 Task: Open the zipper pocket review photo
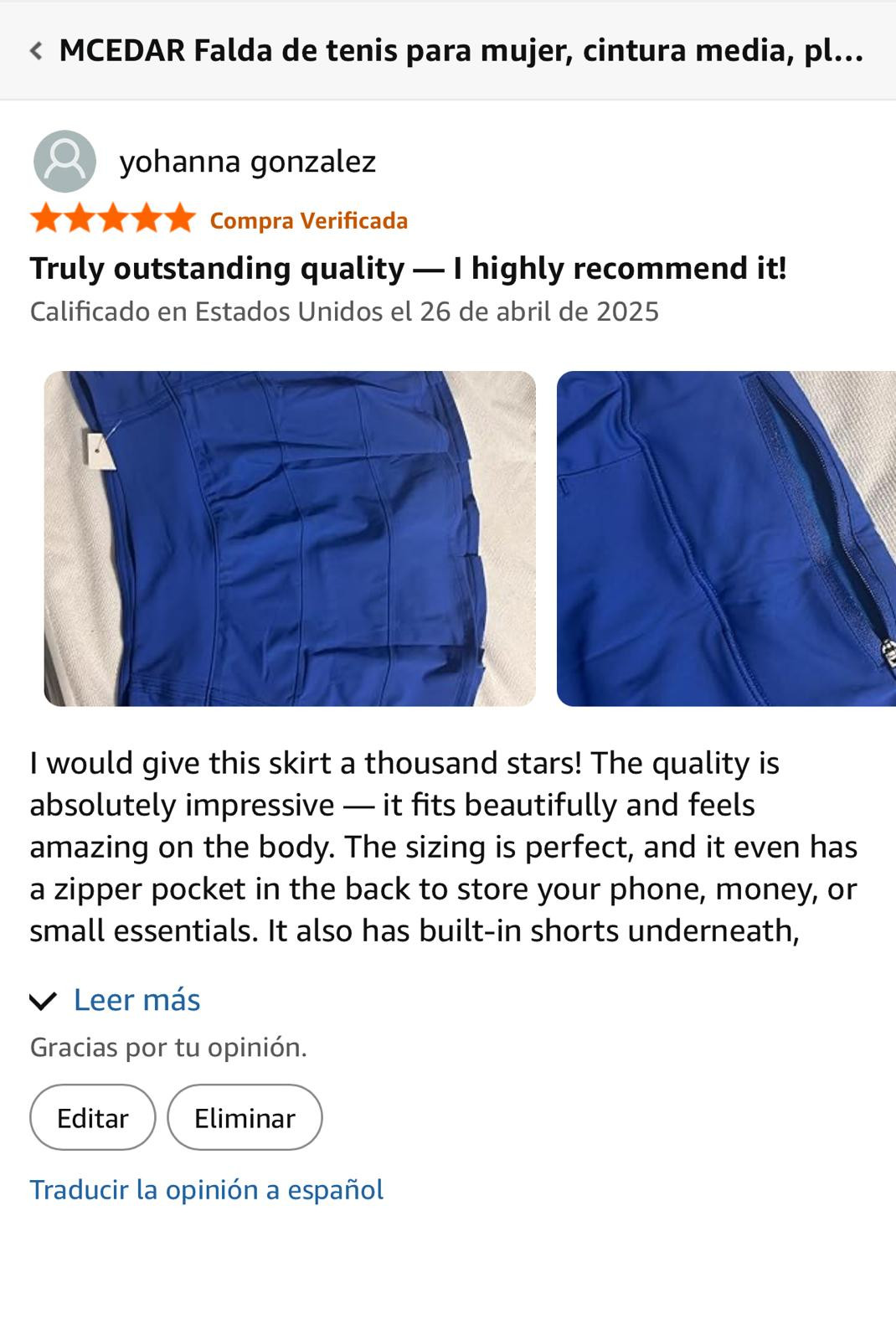coord(725,539)
